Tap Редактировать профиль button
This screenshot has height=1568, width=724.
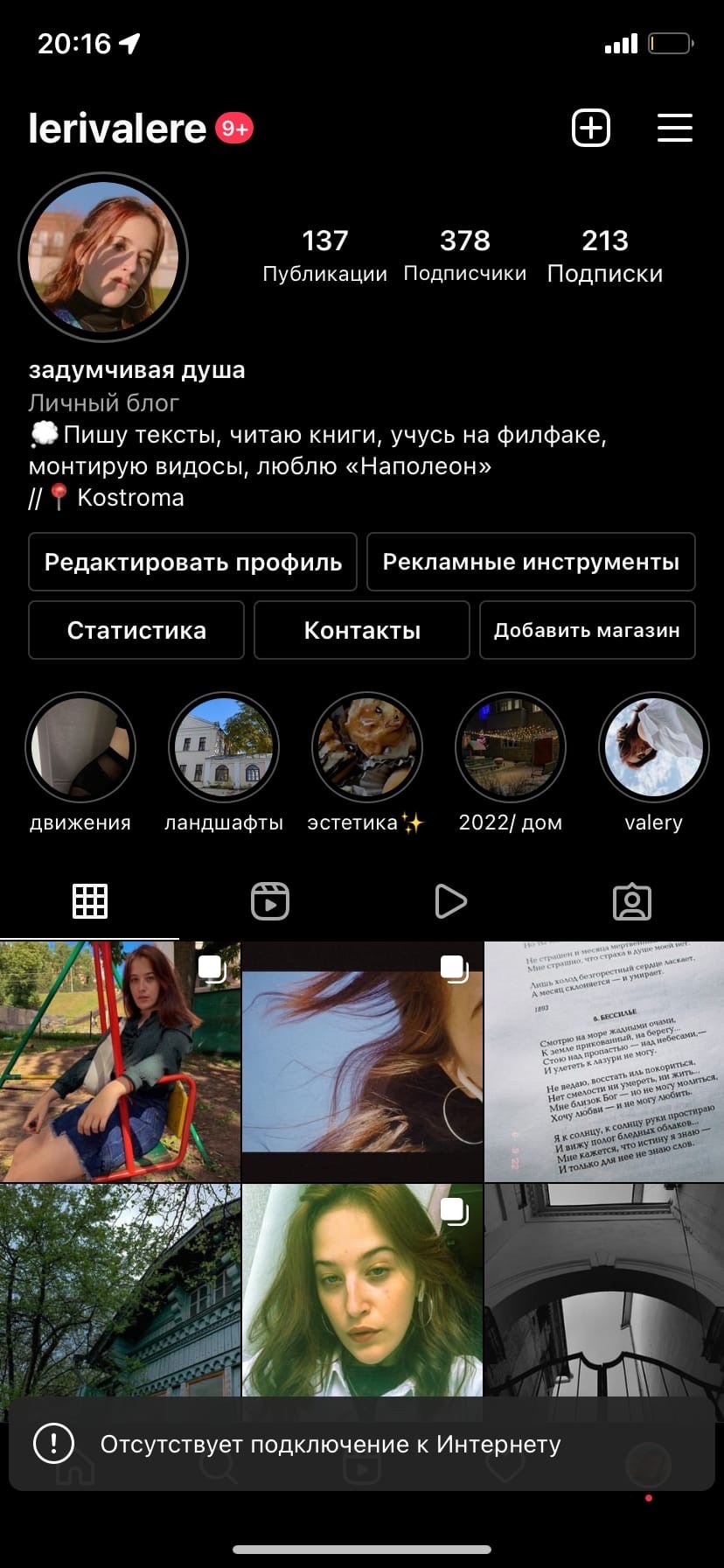click(x=192, y=562)
